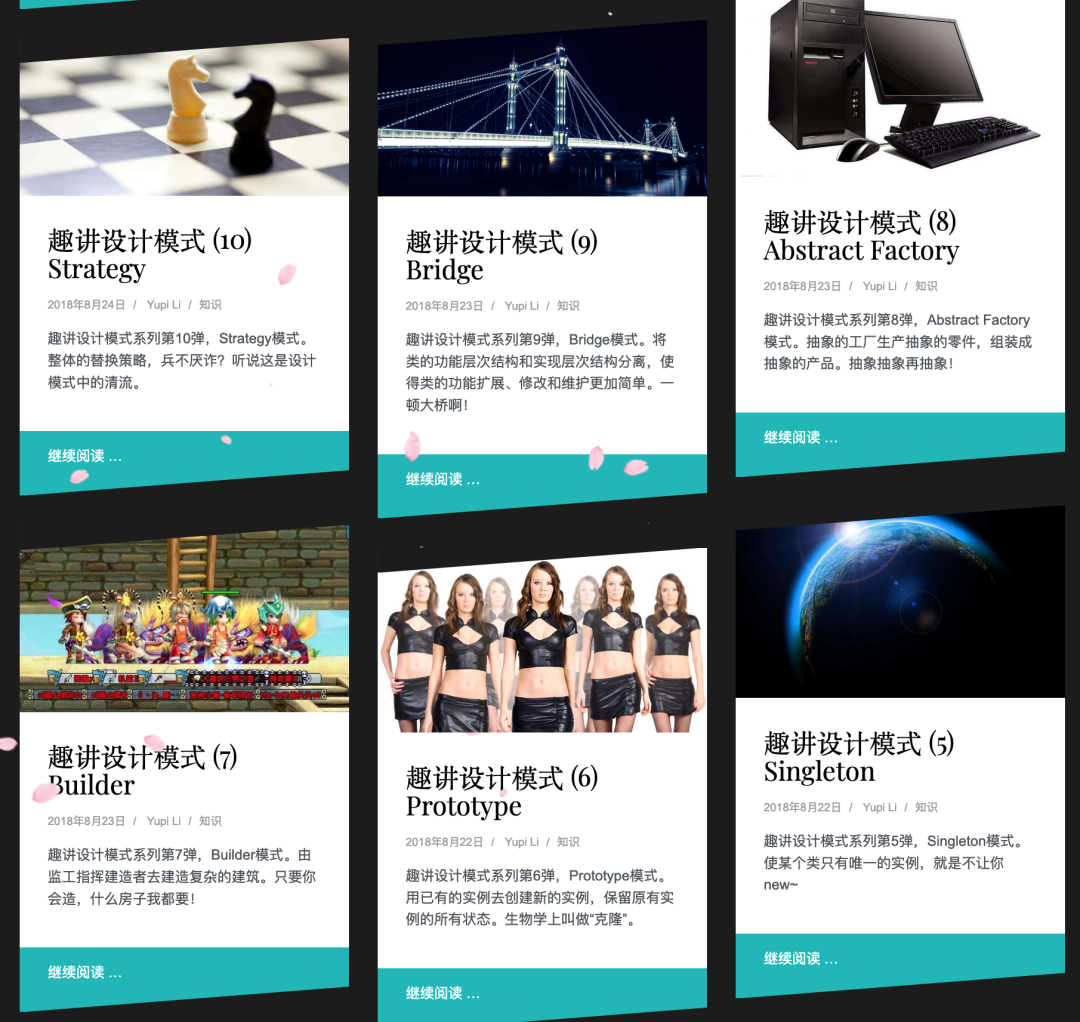Tap the game screenshot on Builder post
The image size is (1080, 1022).
[x=184, y=620]
